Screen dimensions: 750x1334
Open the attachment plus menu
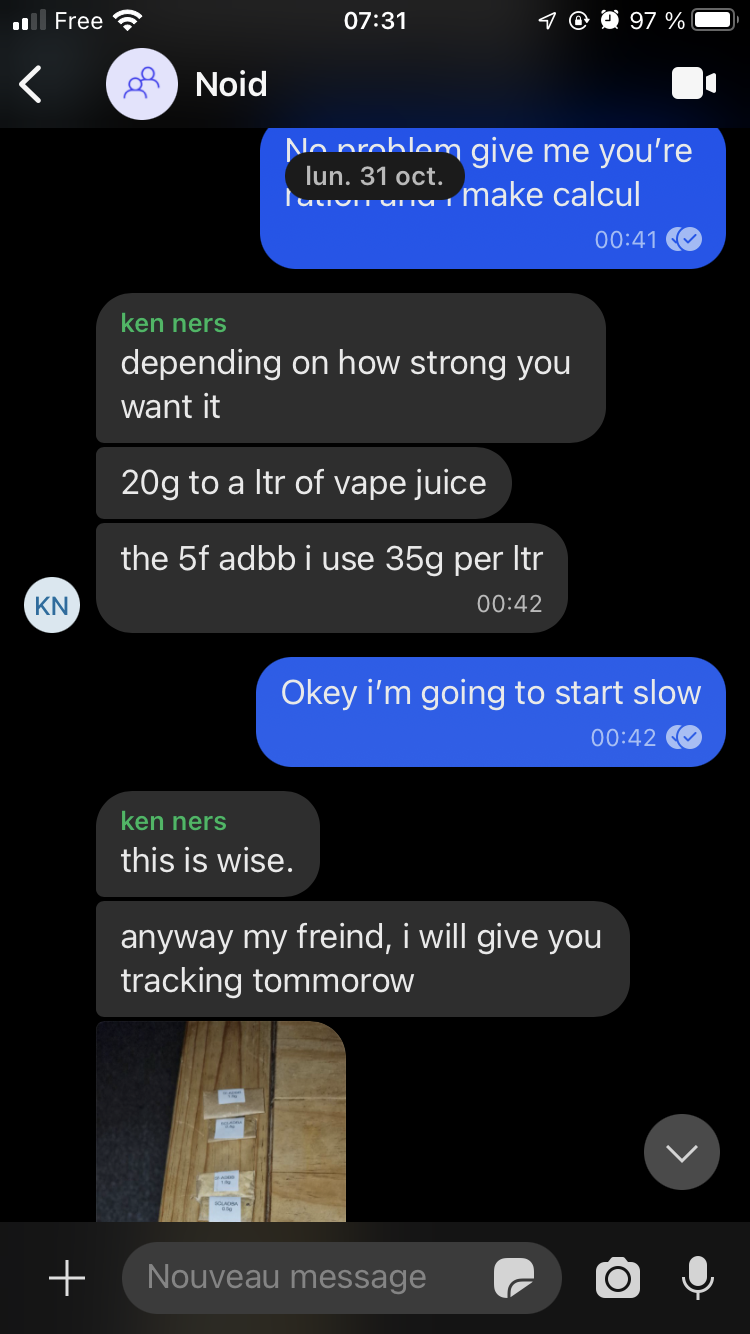pos(67,1278)
